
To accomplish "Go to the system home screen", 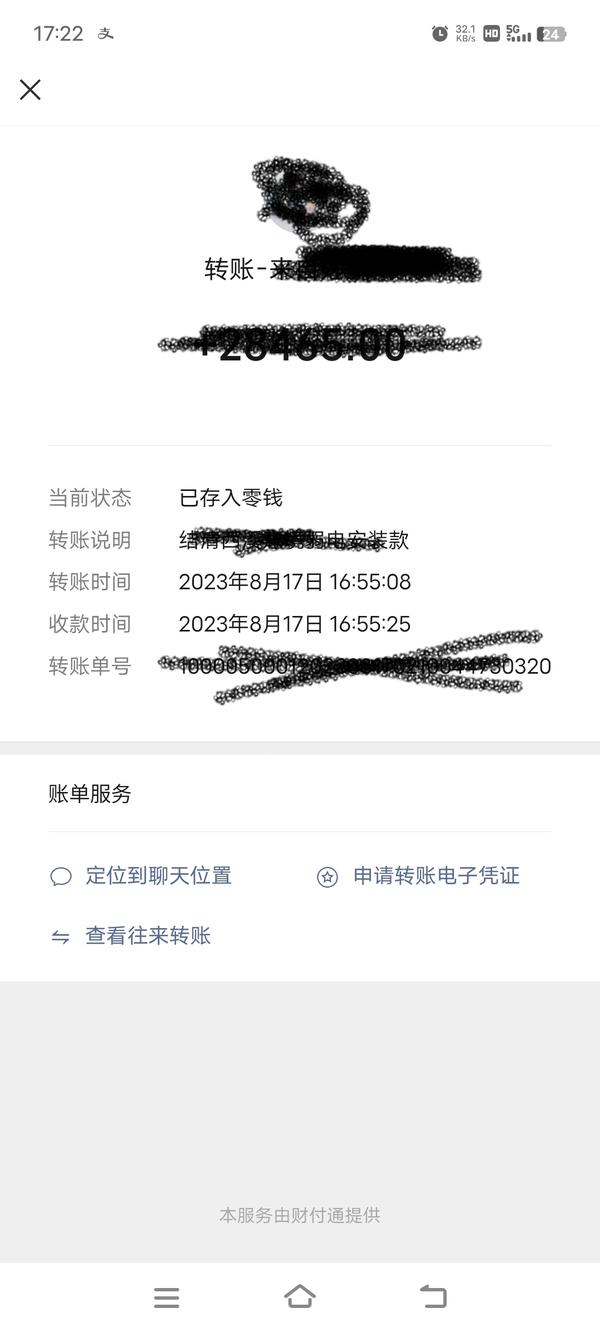I will 300,1297.
